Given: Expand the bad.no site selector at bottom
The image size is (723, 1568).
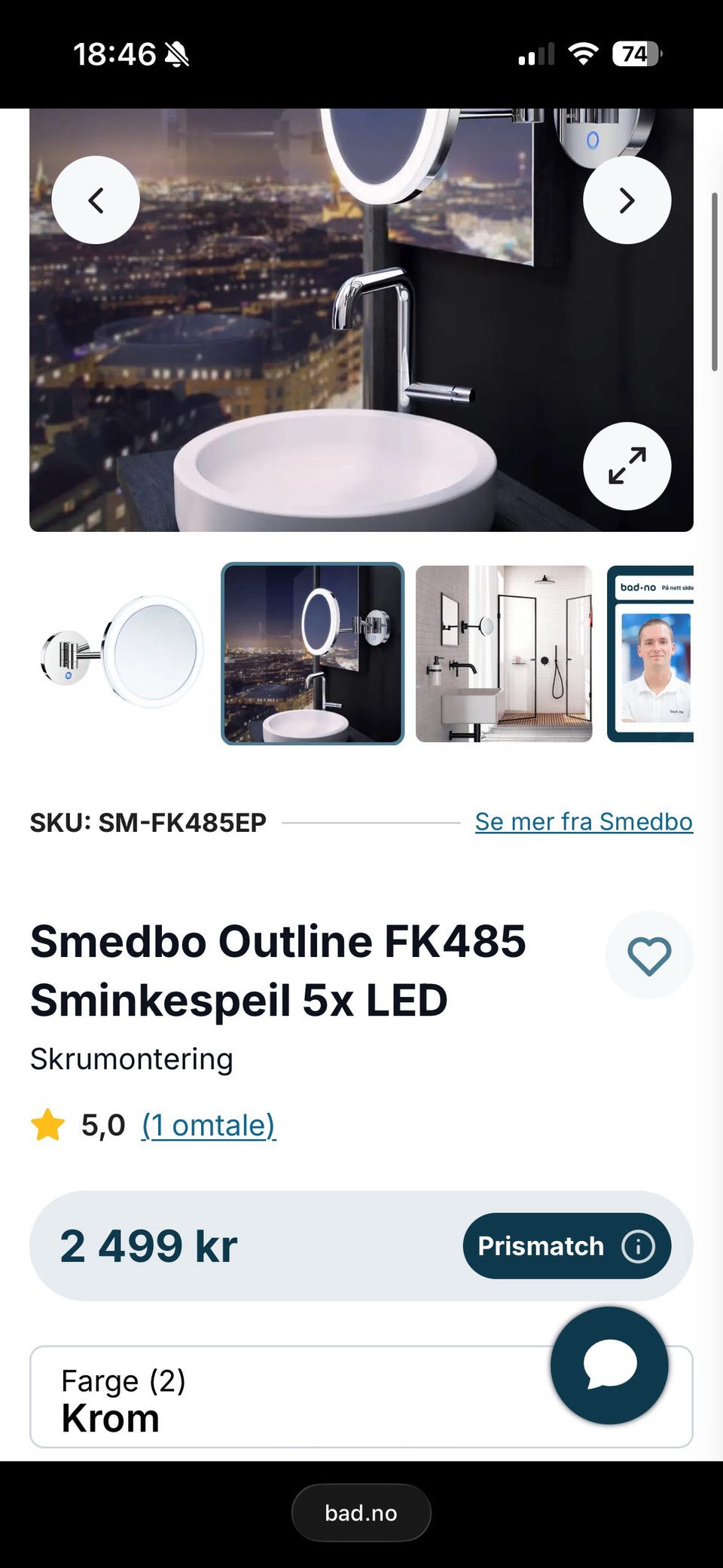Looking at the screenshot, I should coord(361,1512).
